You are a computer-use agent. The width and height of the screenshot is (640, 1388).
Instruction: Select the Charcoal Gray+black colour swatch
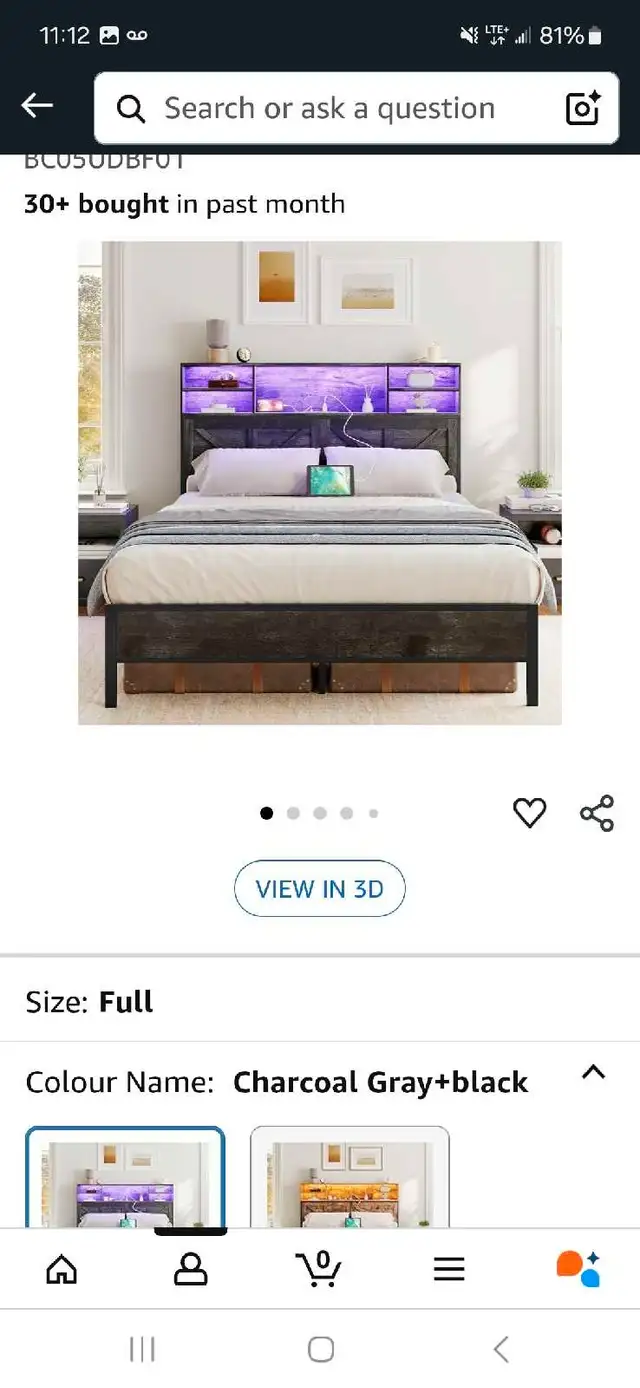tap(125, 1177)
